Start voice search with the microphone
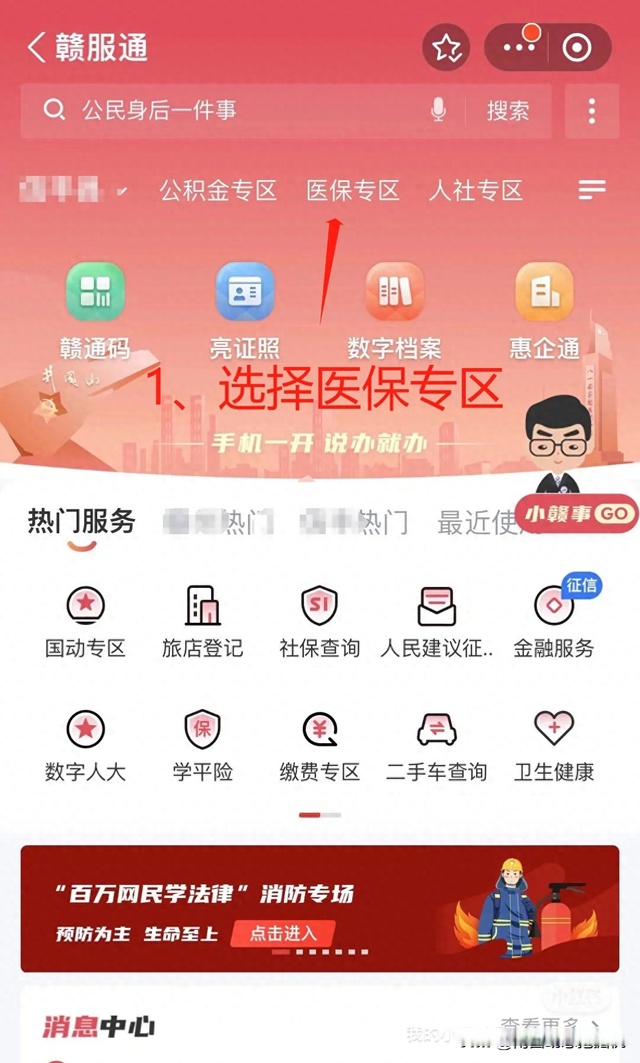Image resolution: width=640 pixels, height=1063 pixels. (x=438, y=110)
